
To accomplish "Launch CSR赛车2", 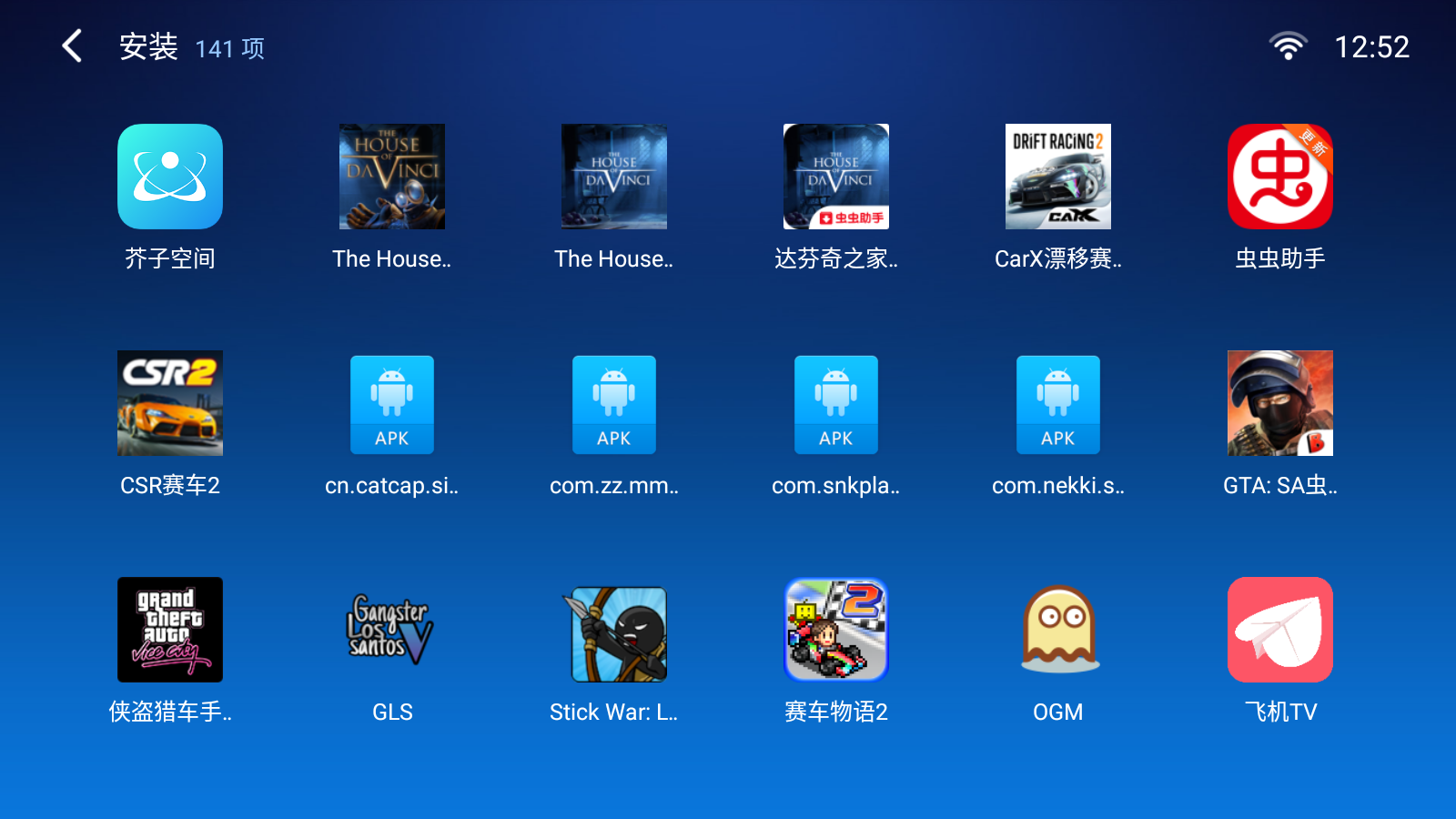I will tap(170, 403).
